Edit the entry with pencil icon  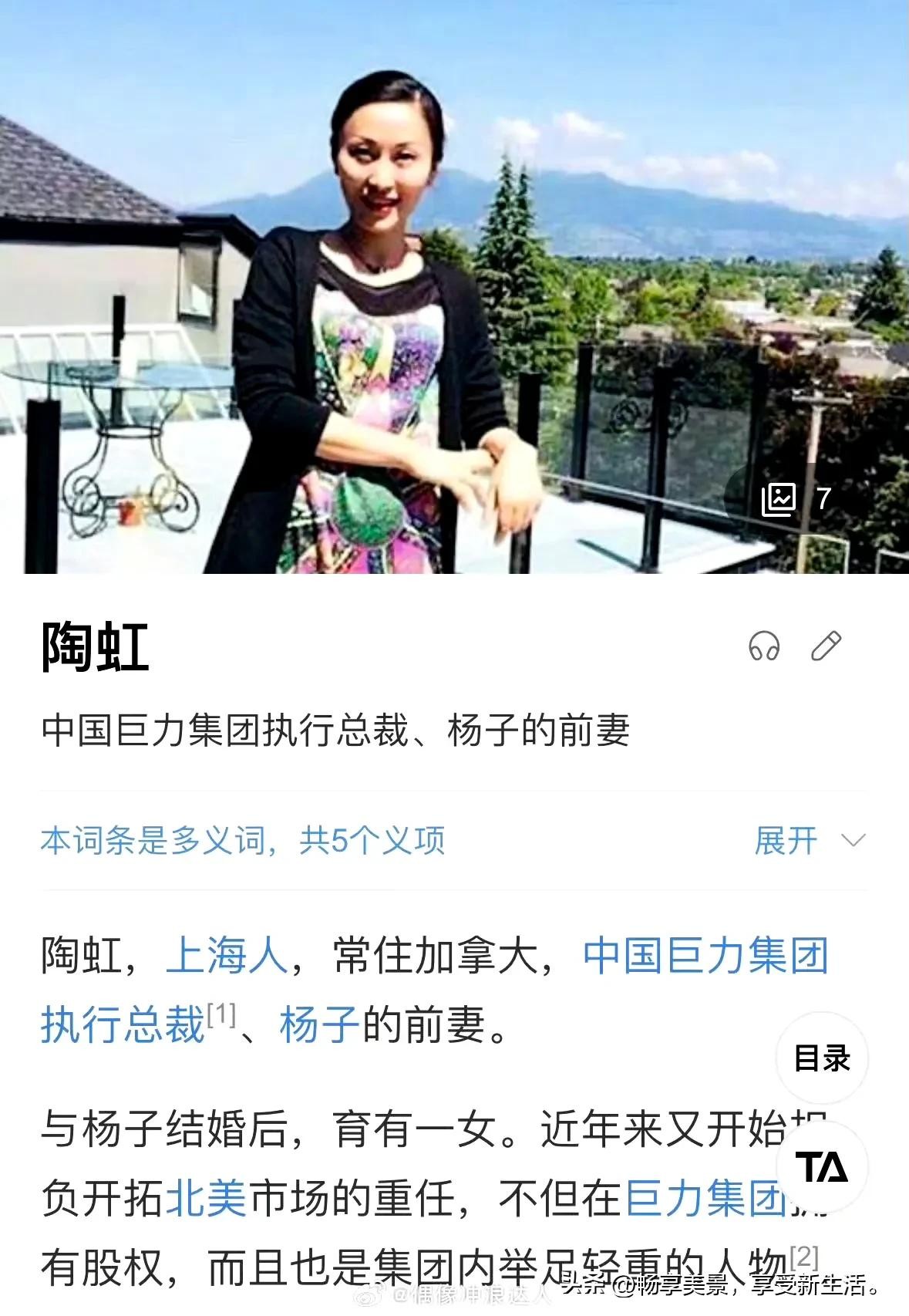click(x=826, y=646)
